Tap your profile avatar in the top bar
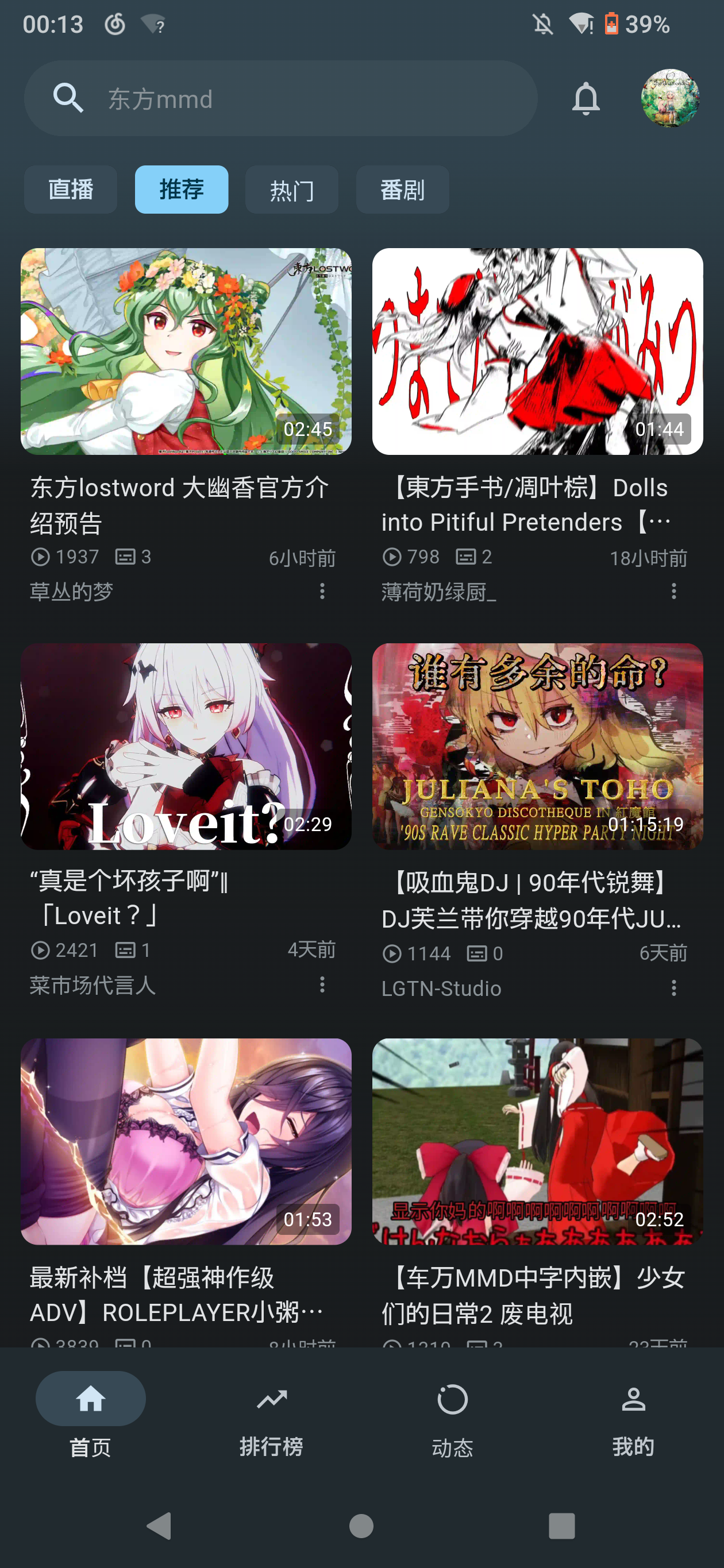This screenshot has height=1568, width=724. point(669,98)
